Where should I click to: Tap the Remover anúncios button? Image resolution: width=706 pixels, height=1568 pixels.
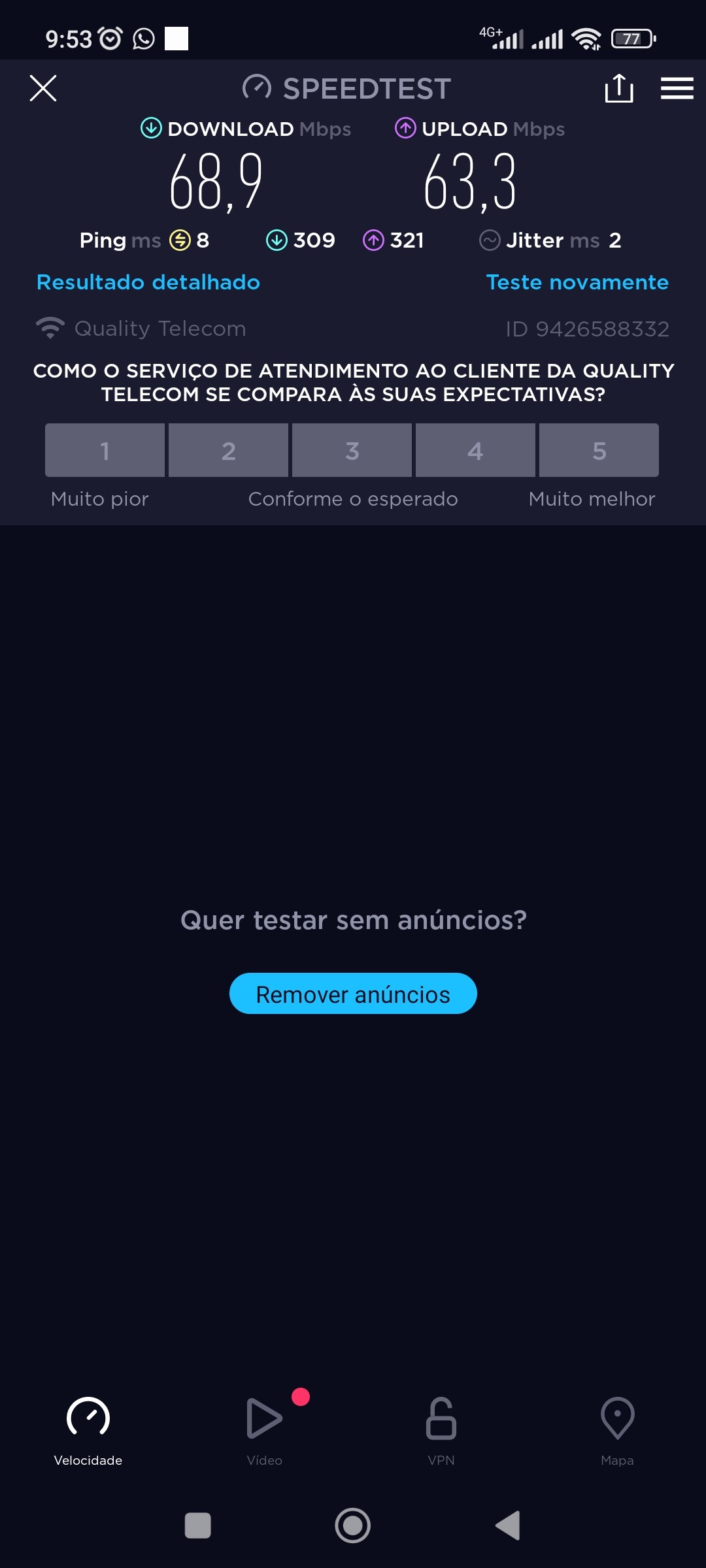point(353,994)
